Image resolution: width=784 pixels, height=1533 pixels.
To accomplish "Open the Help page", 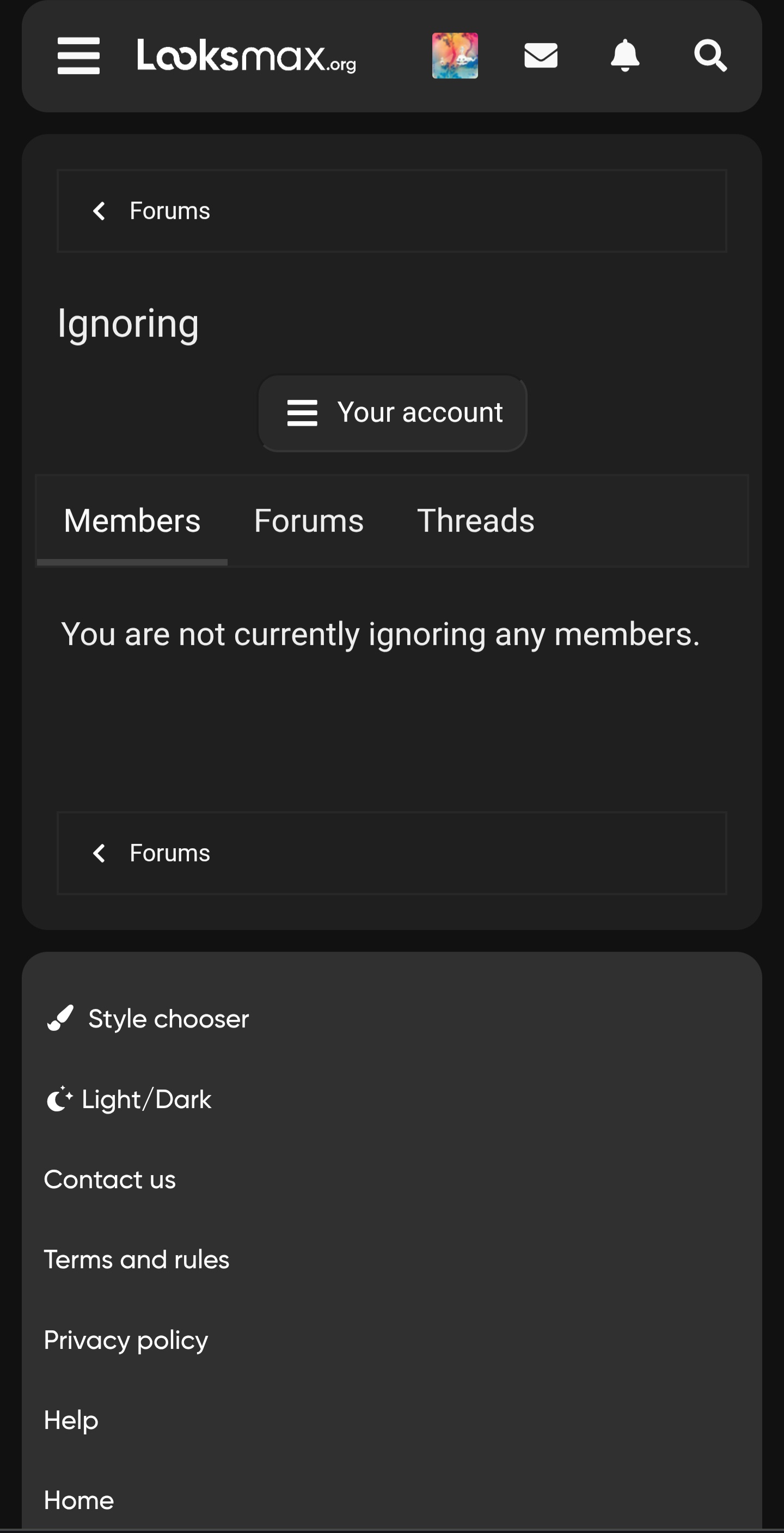I will (71, 1421).
